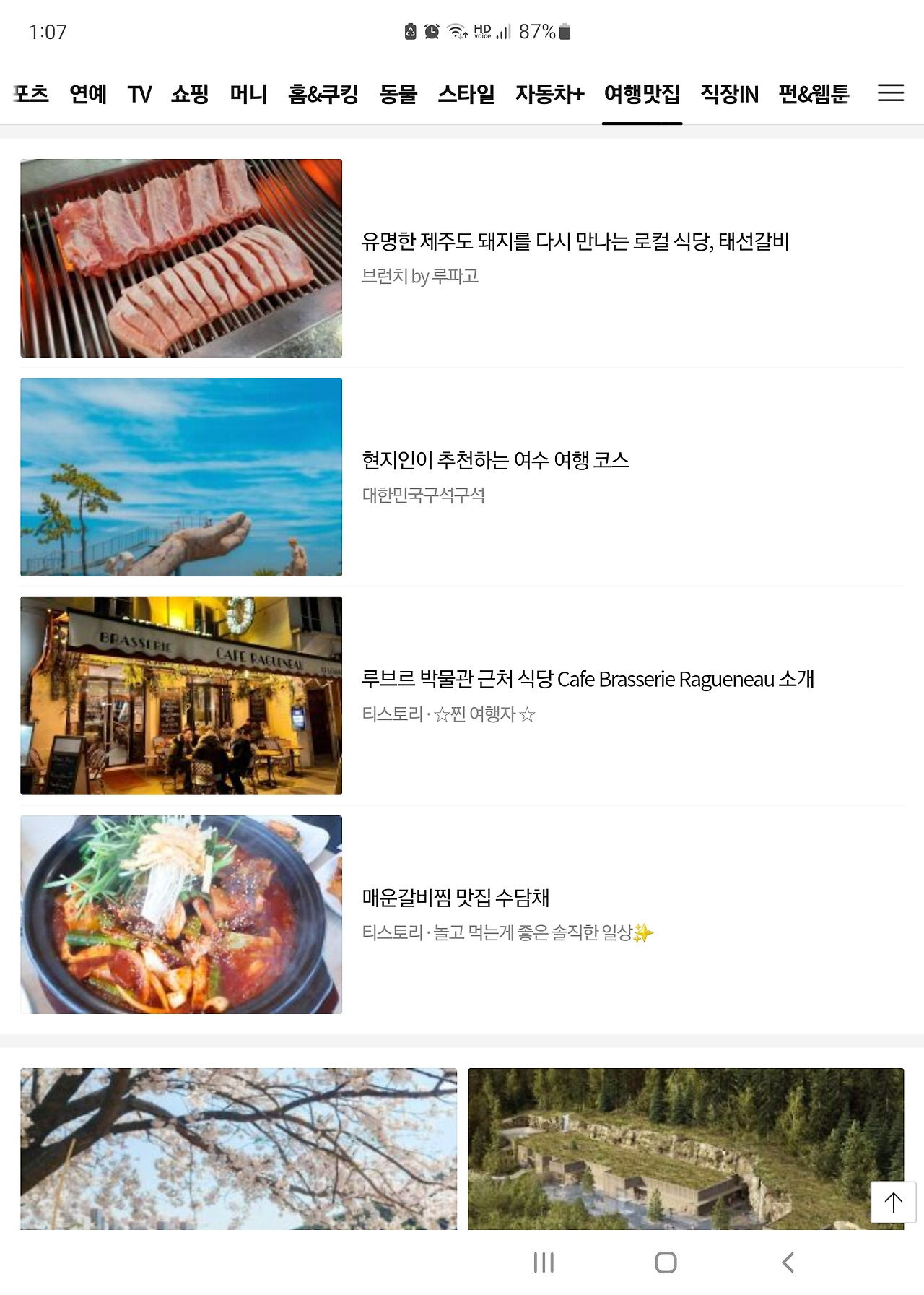This screenshot has width=924, height=1295.
Task: Open the 머니 tab
Action: coord(248,94)
